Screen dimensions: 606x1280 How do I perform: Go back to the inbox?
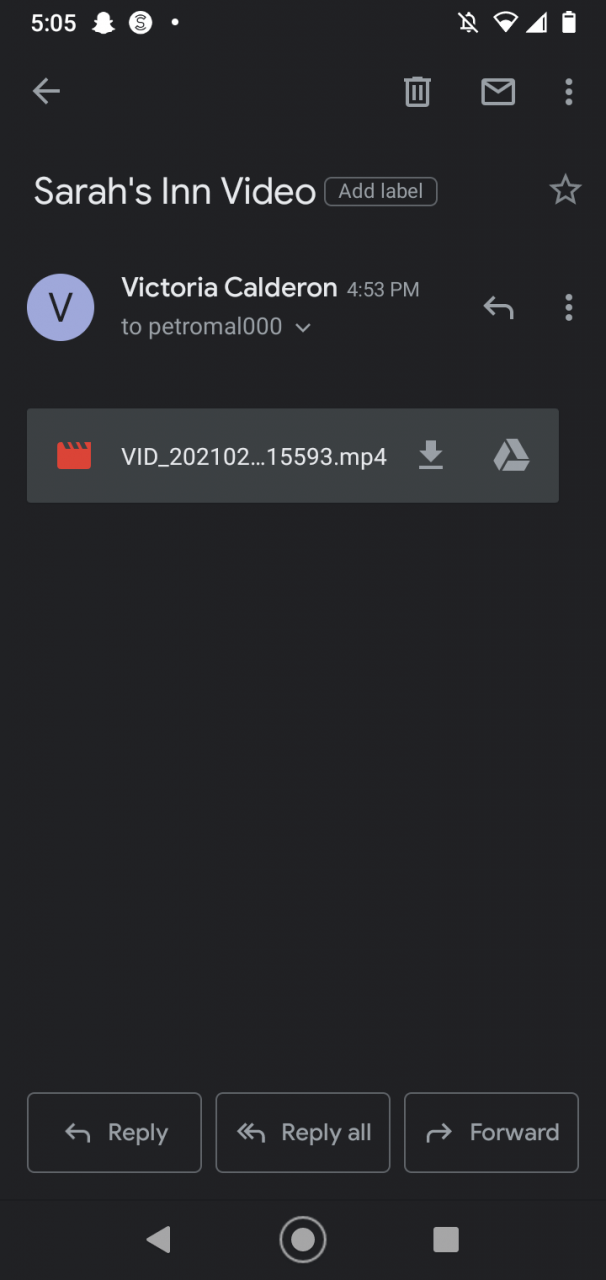46,92
